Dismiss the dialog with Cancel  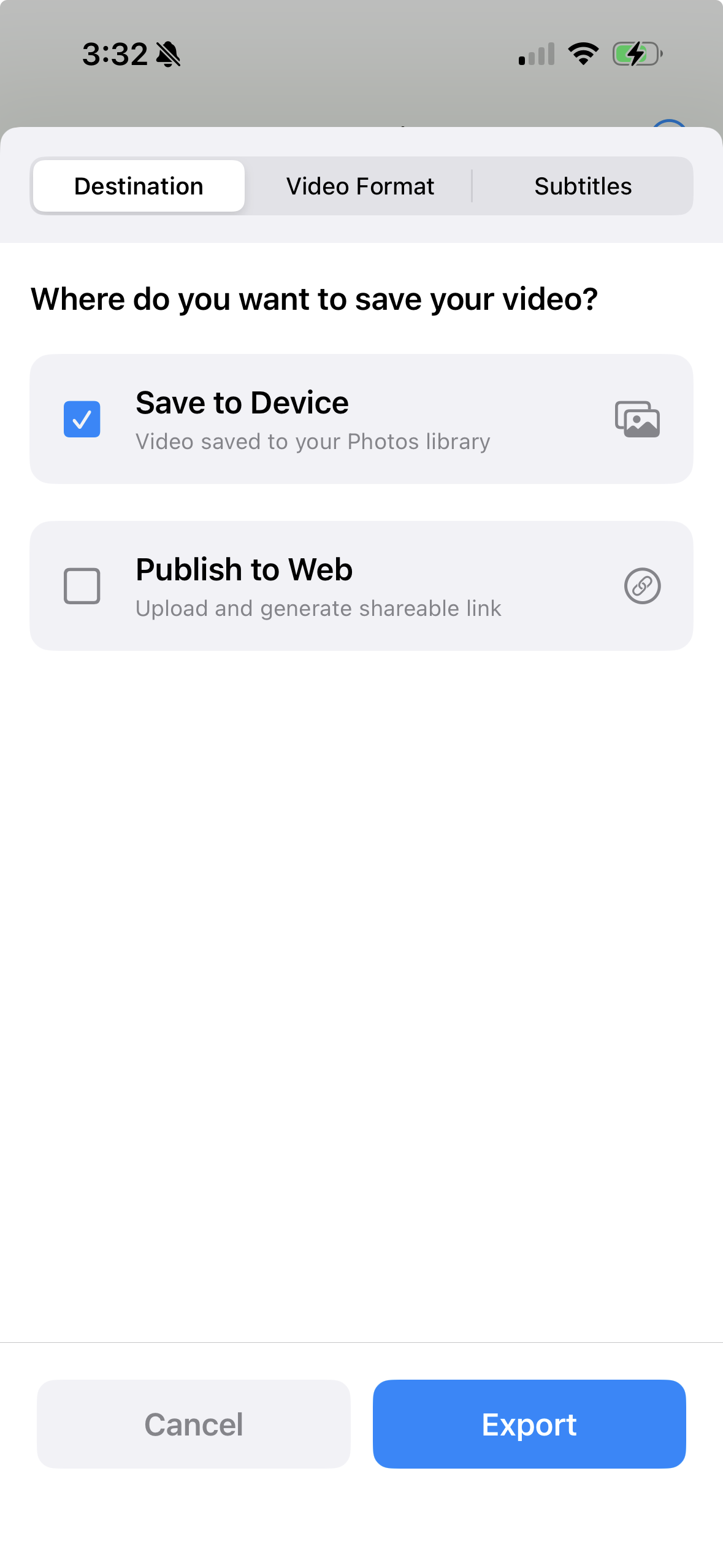click(193, 1424)
